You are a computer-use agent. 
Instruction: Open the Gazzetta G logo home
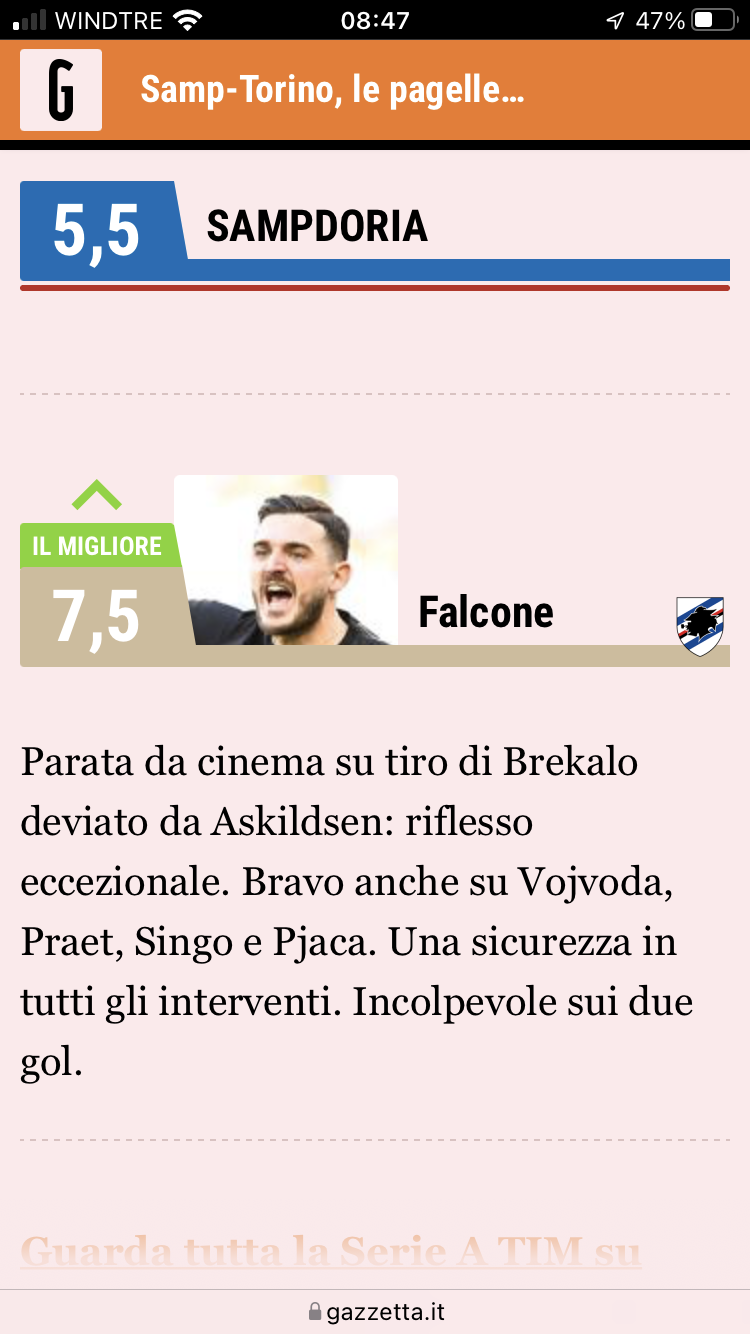coord(61,90)
